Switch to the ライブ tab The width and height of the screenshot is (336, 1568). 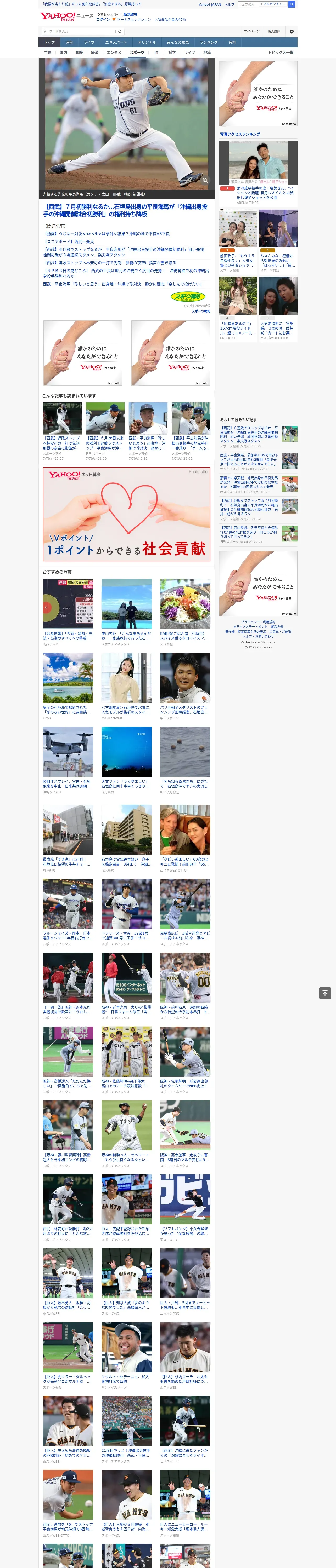pyautogui.click(x=89, y=43)
